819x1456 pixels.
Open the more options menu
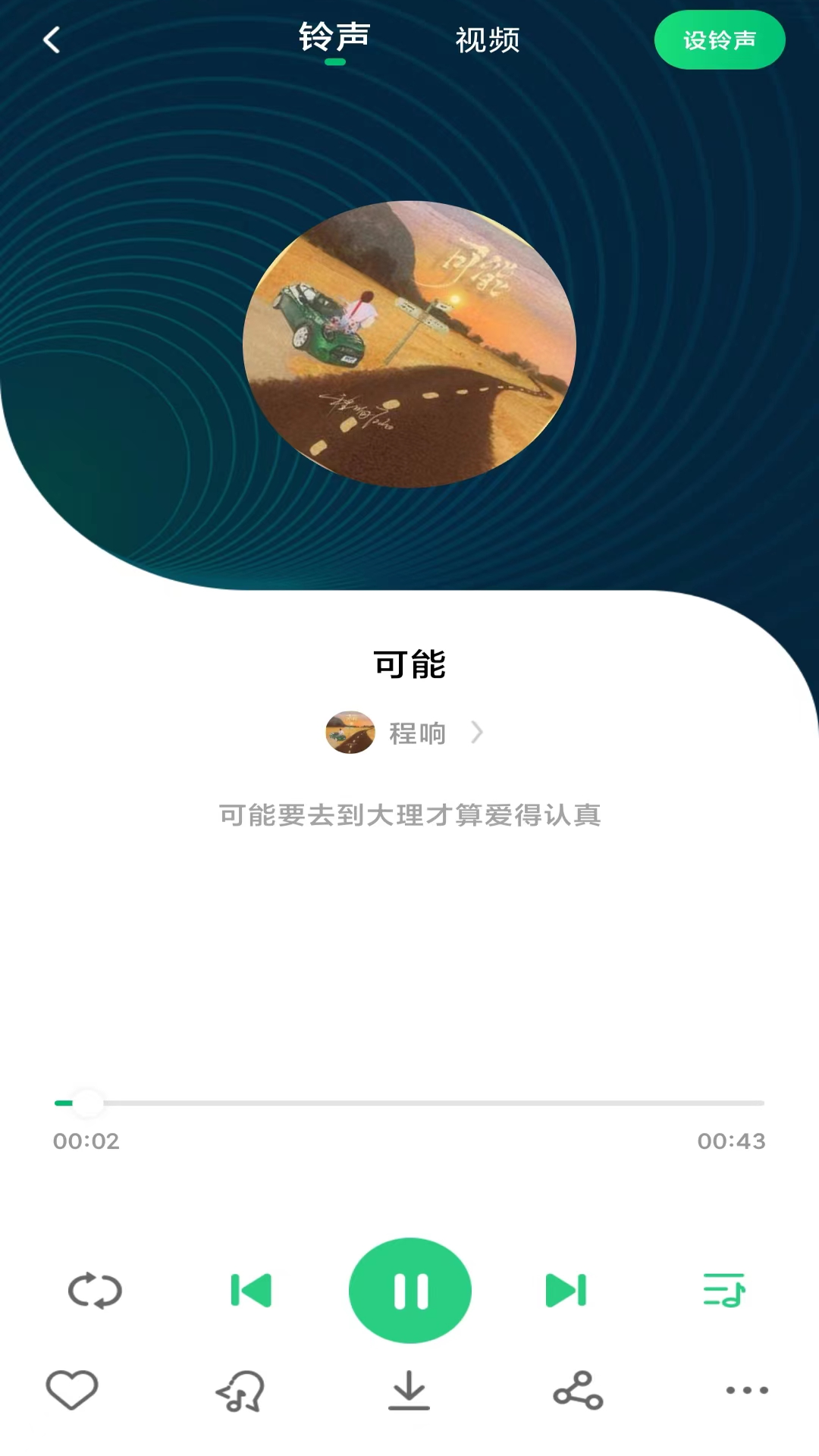pos(747,1390)
